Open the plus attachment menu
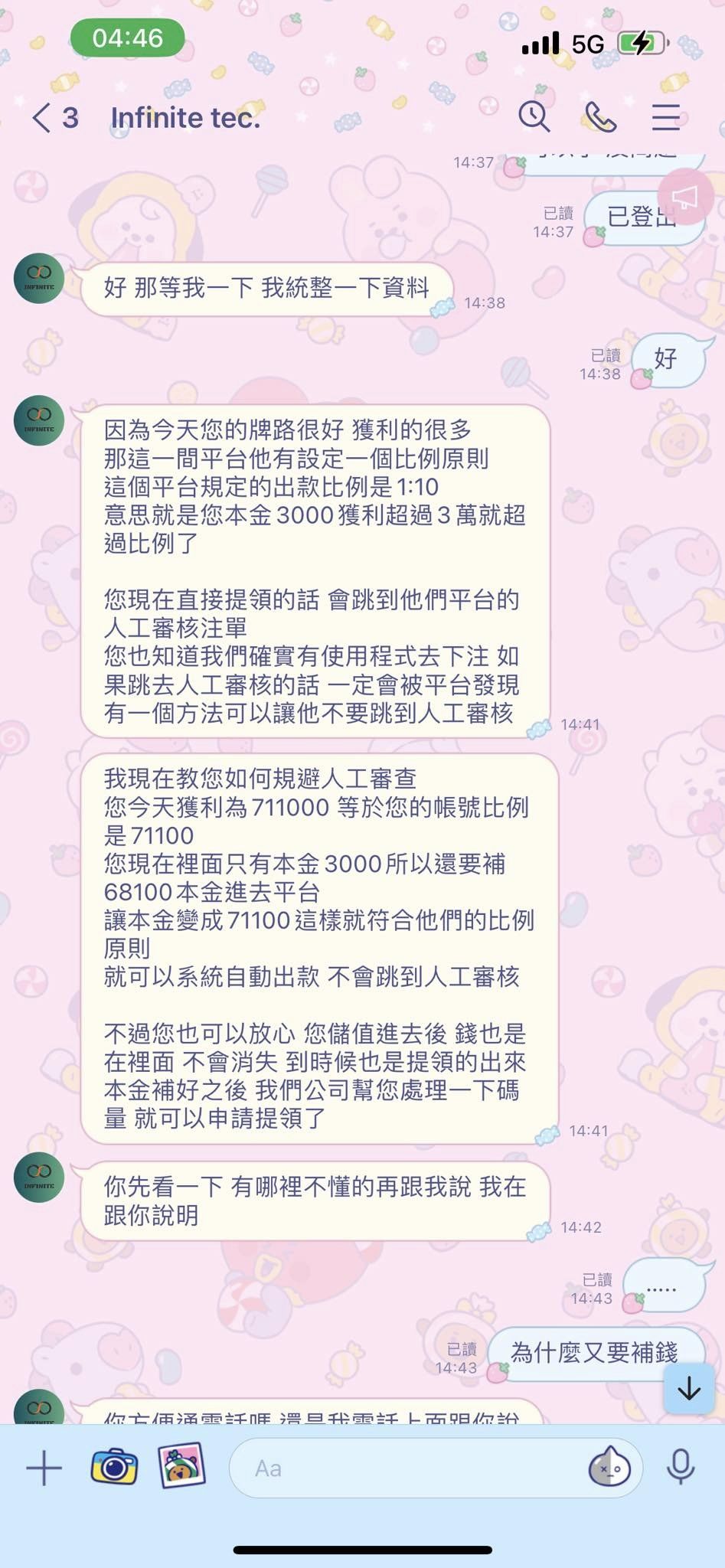This screenshot has height=1568, width=725. [x=44, y=1468]
